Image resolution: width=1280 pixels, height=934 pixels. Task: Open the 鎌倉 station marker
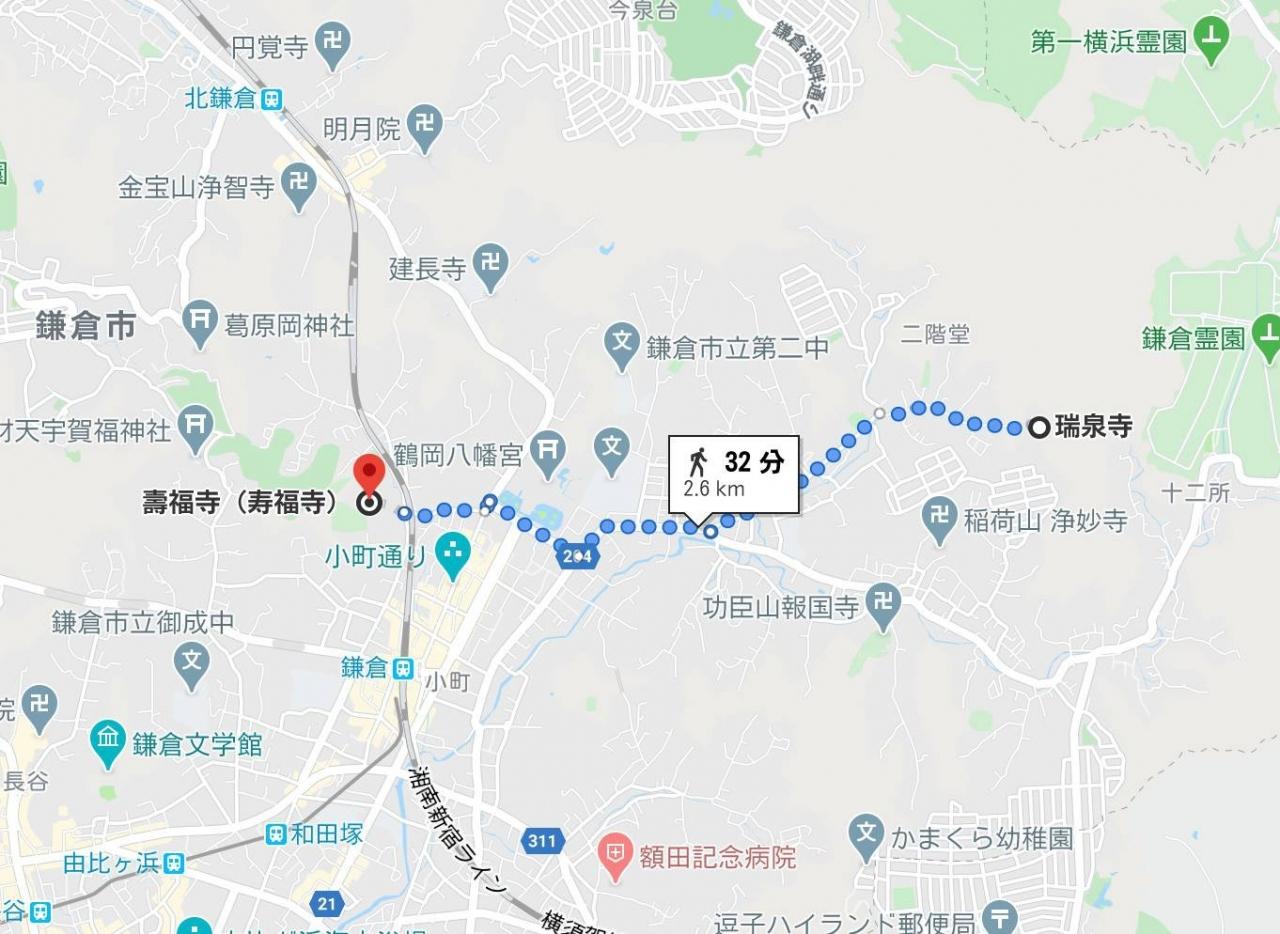click(x=403, y=668)
